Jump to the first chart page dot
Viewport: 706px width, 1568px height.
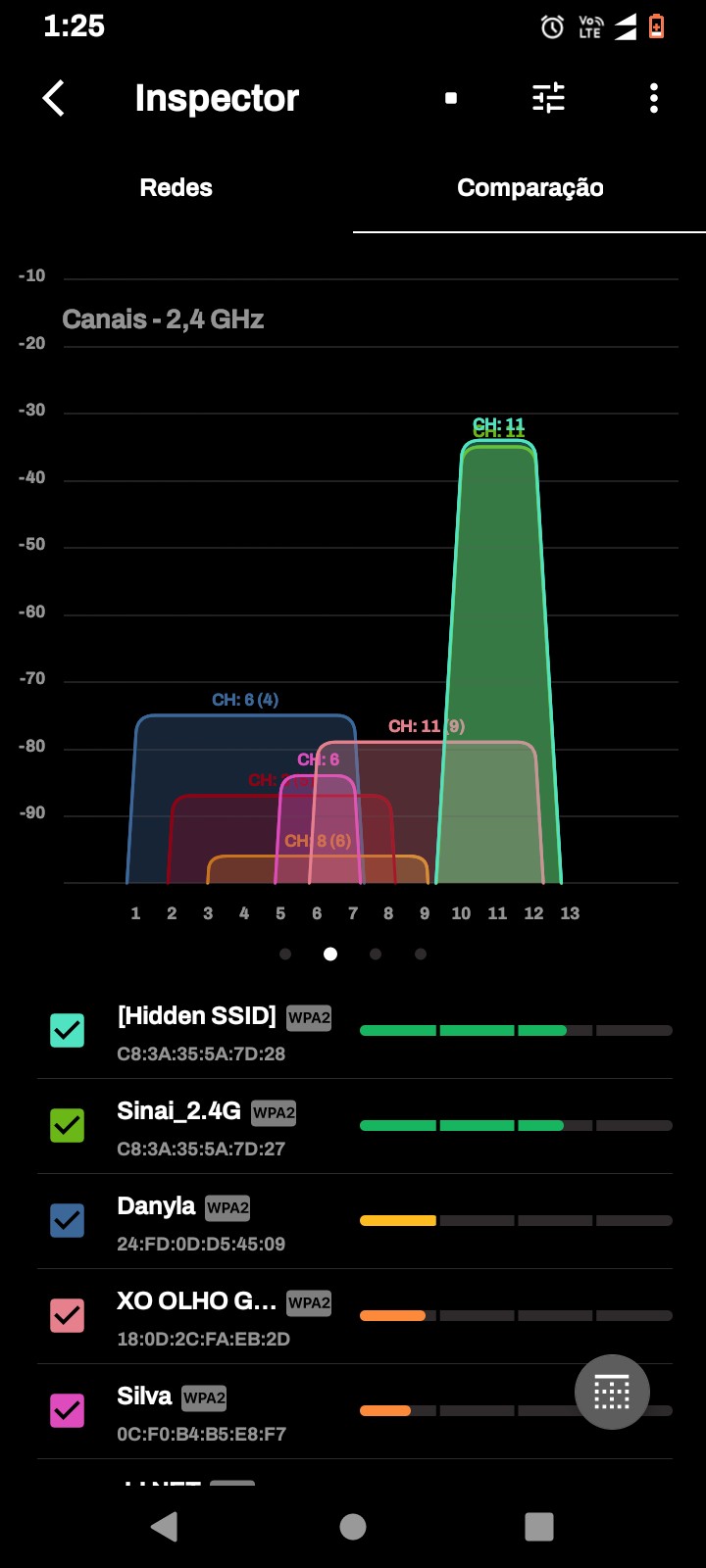click(285, 954)
